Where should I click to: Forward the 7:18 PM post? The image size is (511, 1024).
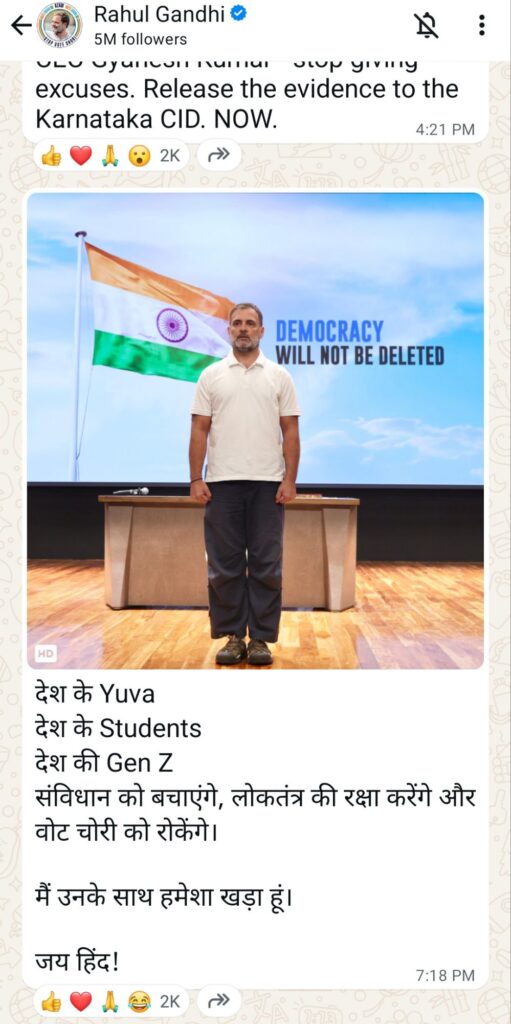[x=219, y=1001]
